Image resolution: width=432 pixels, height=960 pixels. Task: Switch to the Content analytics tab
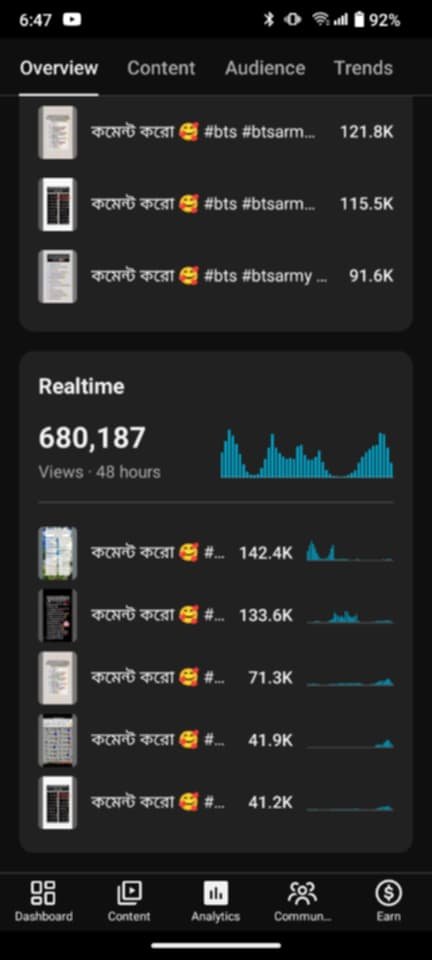(161, 68)
